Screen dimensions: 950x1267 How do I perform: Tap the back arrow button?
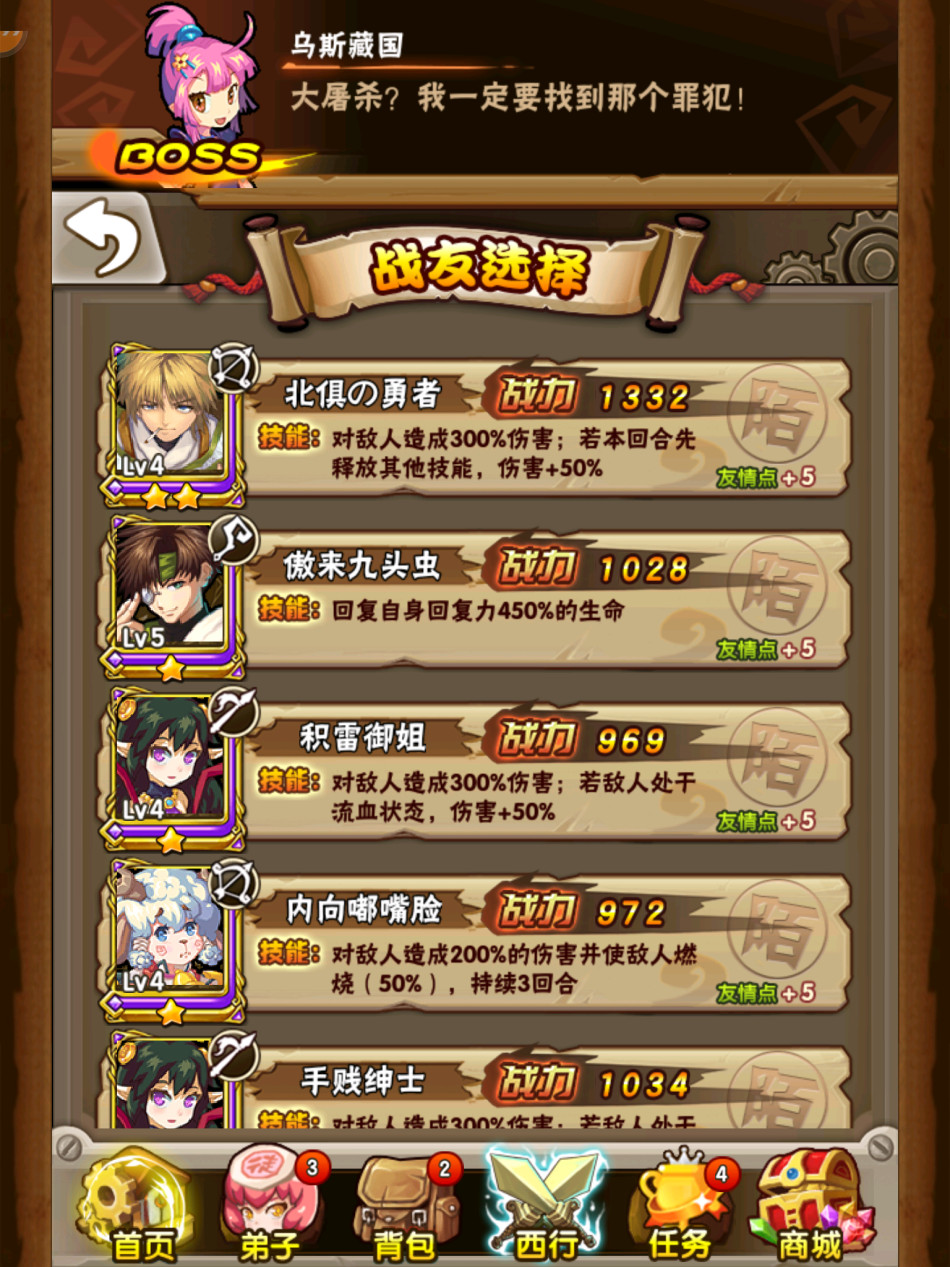pos(103,238)
